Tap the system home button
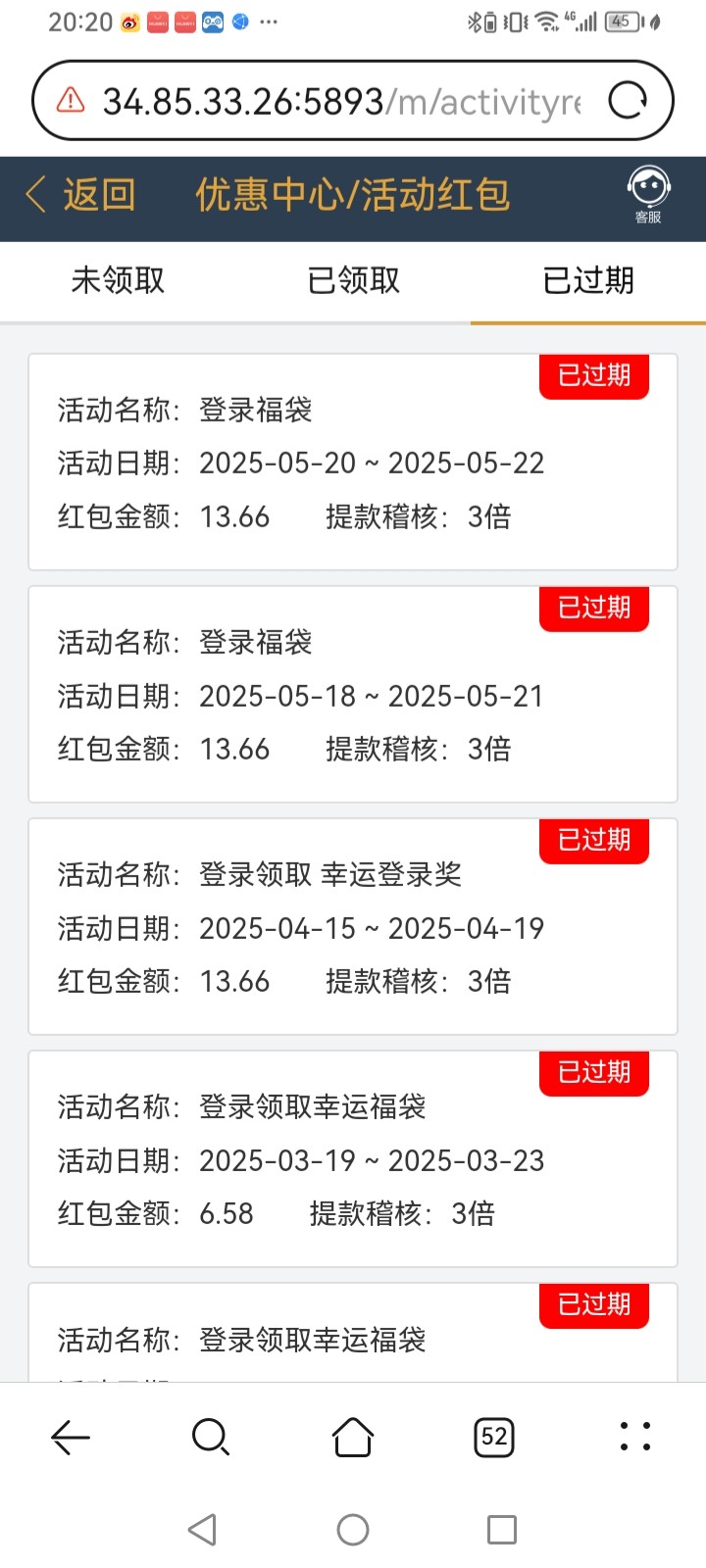 (x=353, y=1530)
